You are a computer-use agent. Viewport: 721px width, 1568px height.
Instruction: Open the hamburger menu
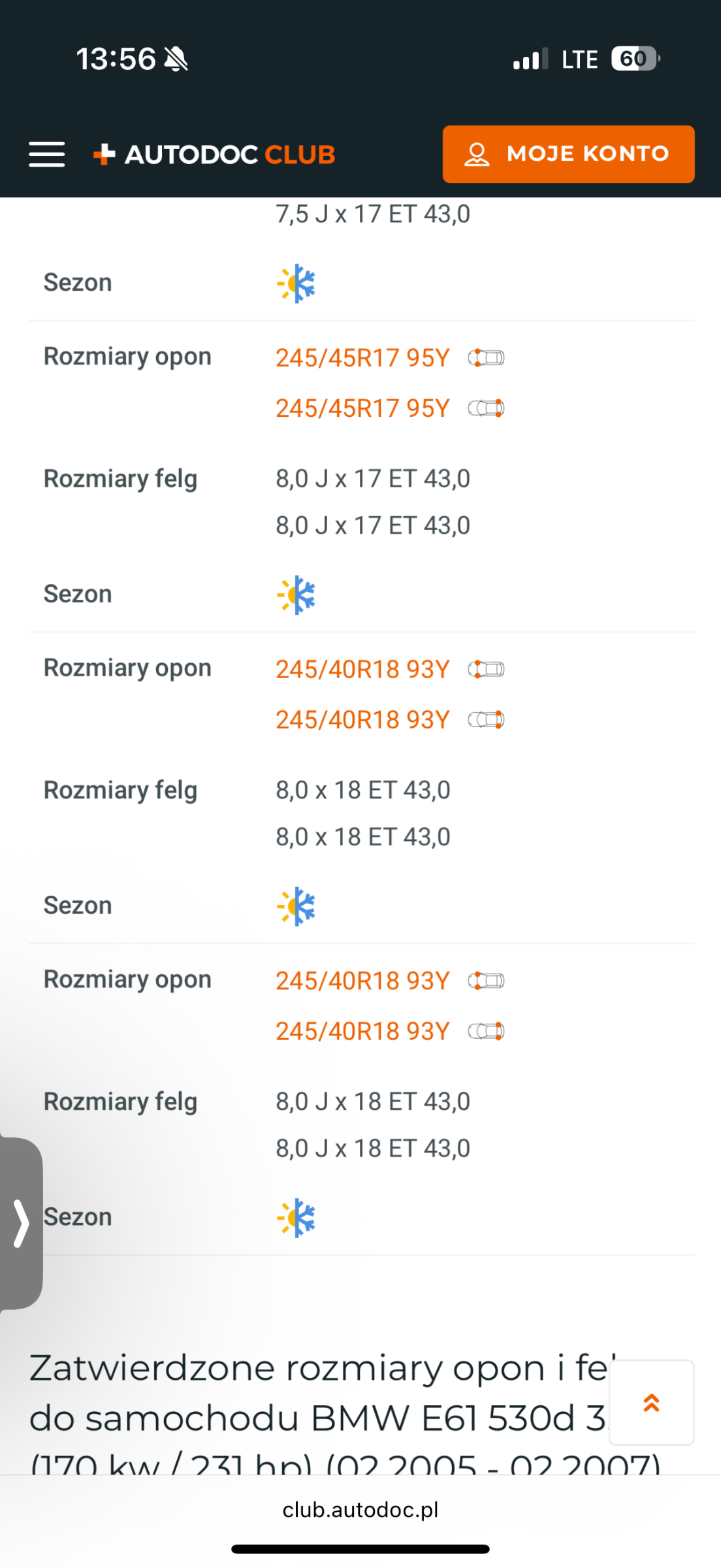[46, 154]
